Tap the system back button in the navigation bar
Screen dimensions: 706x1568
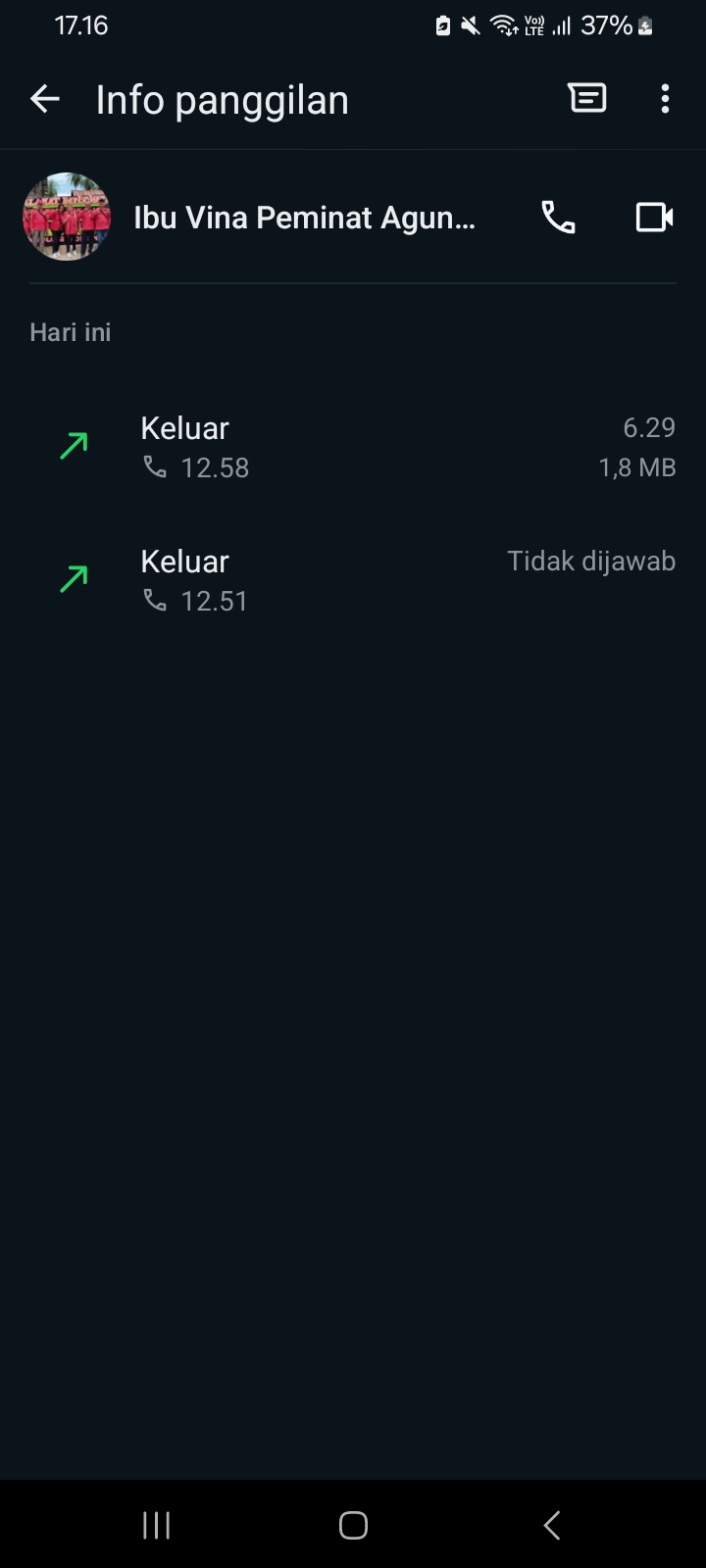[550, 1524]
